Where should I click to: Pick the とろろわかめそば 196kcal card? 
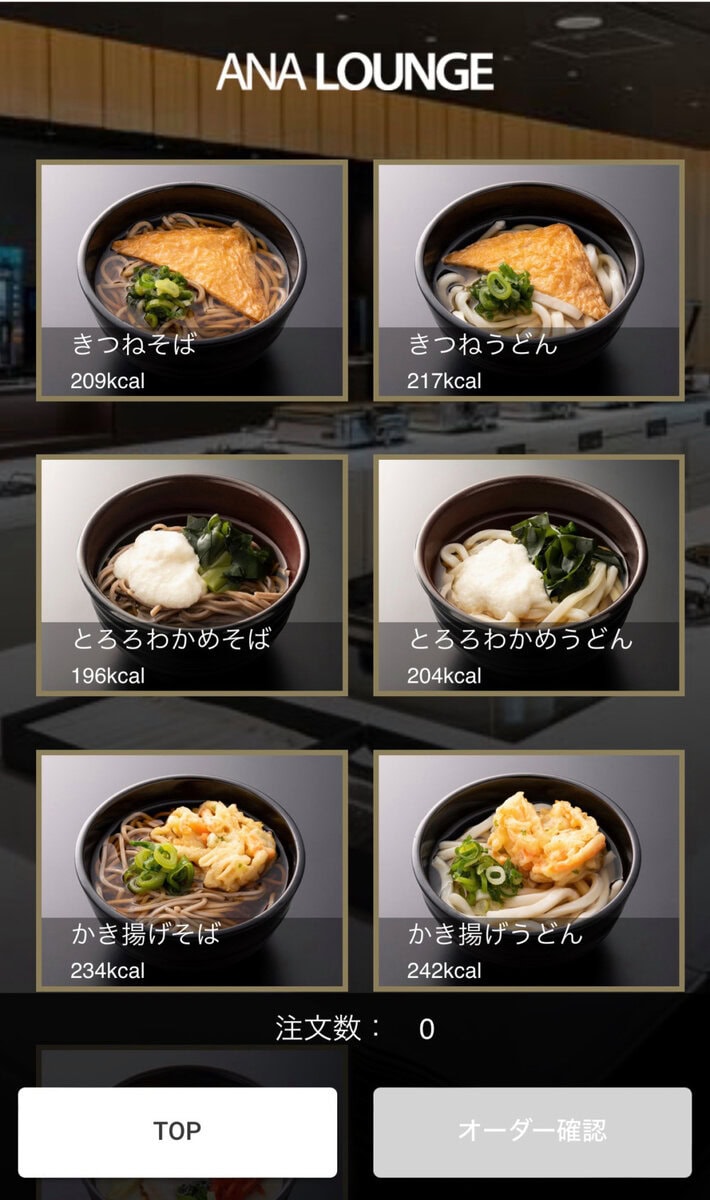point(192,576)
